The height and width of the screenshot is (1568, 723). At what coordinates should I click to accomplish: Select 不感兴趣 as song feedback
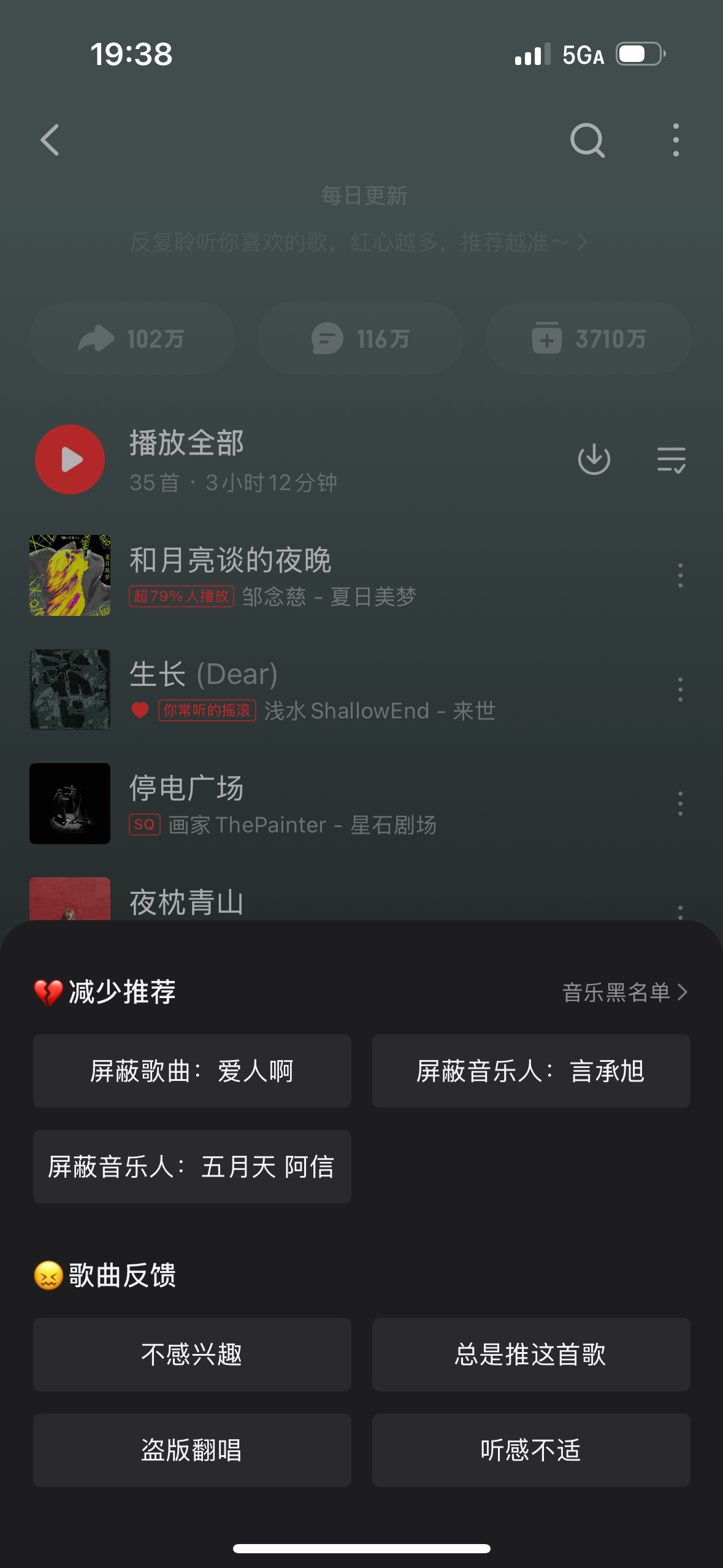point(192,1354)
